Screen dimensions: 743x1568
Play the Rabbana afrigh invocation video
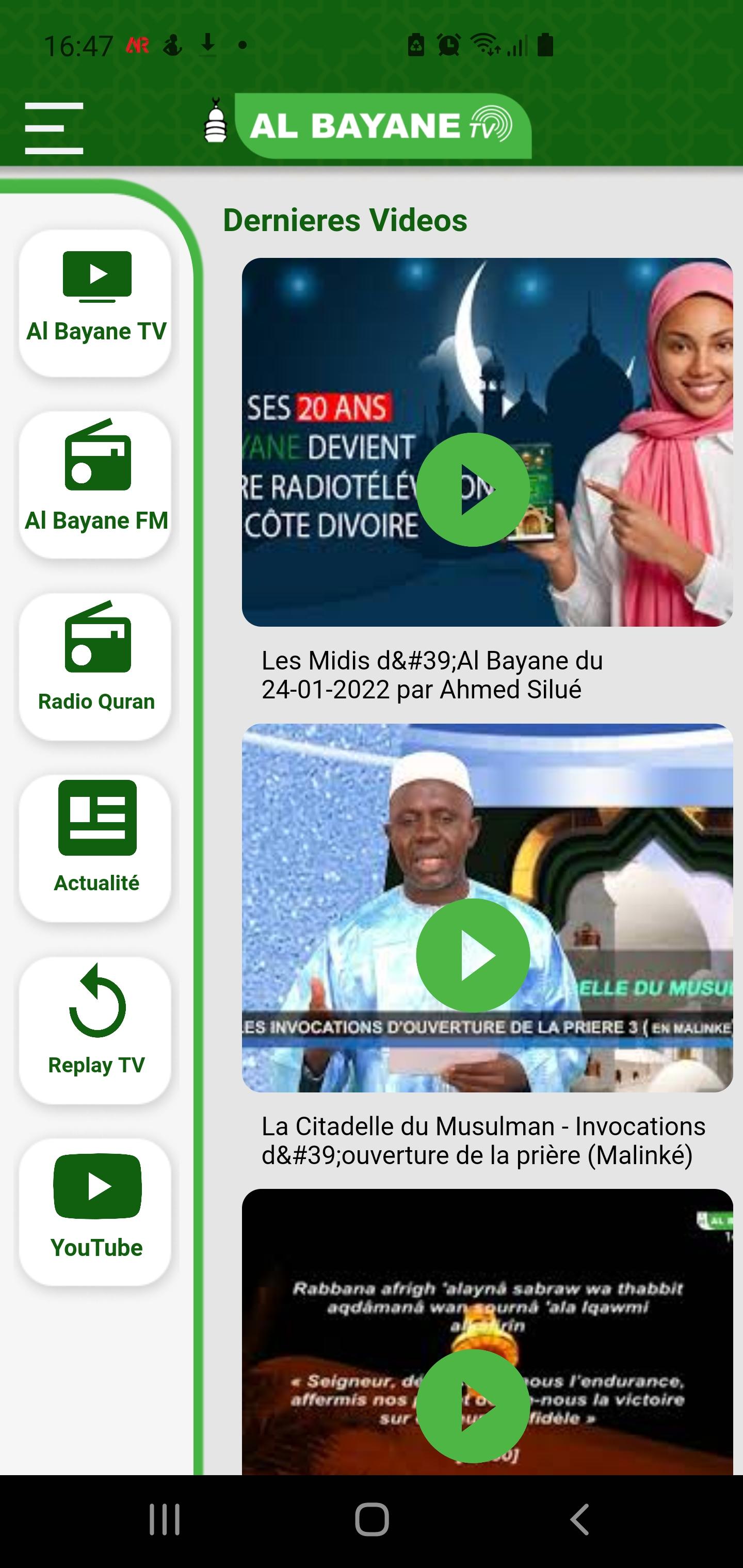[473, 1406]
